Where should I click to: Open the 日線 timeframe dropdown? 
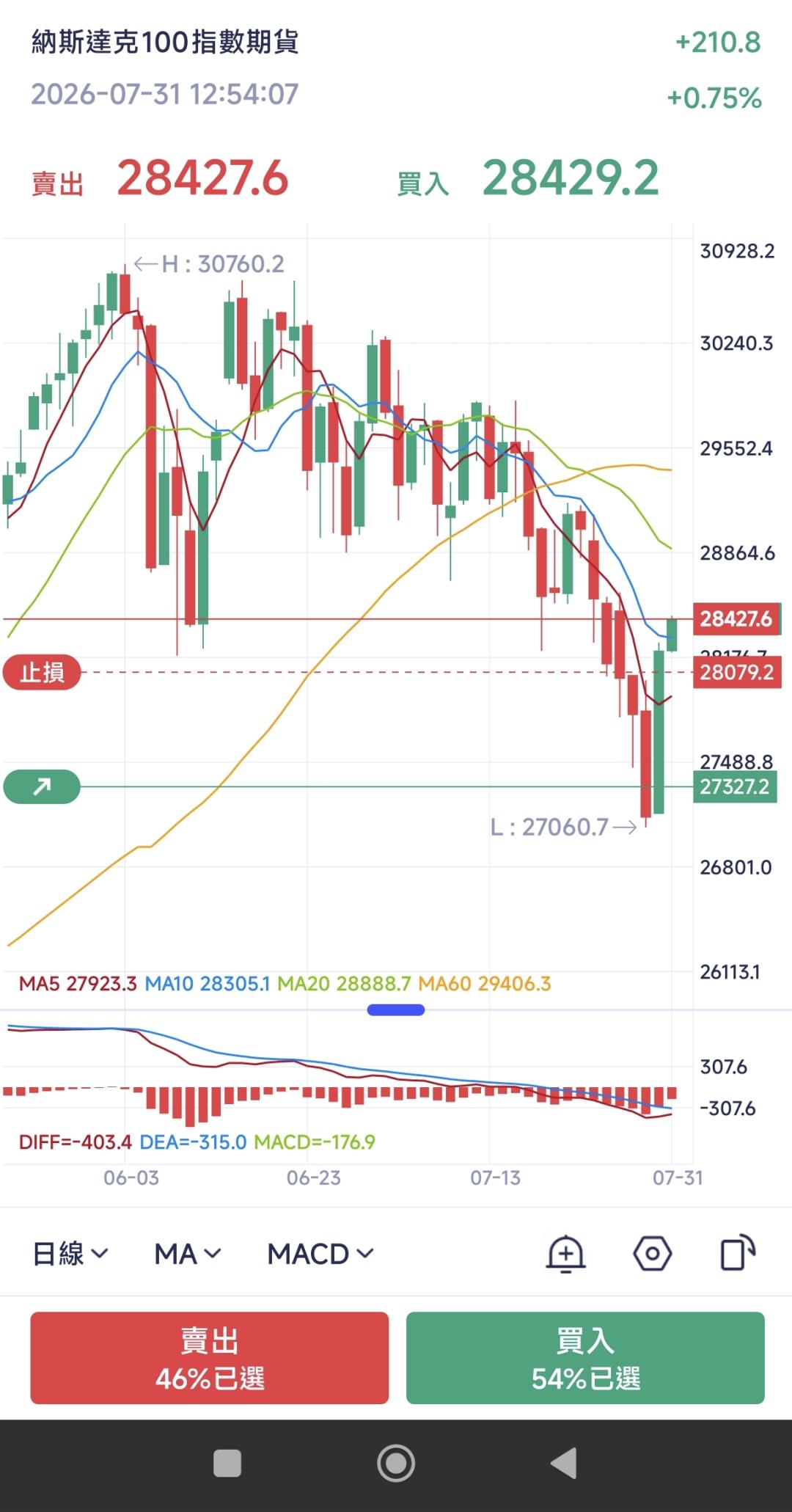pos(70,1253)
